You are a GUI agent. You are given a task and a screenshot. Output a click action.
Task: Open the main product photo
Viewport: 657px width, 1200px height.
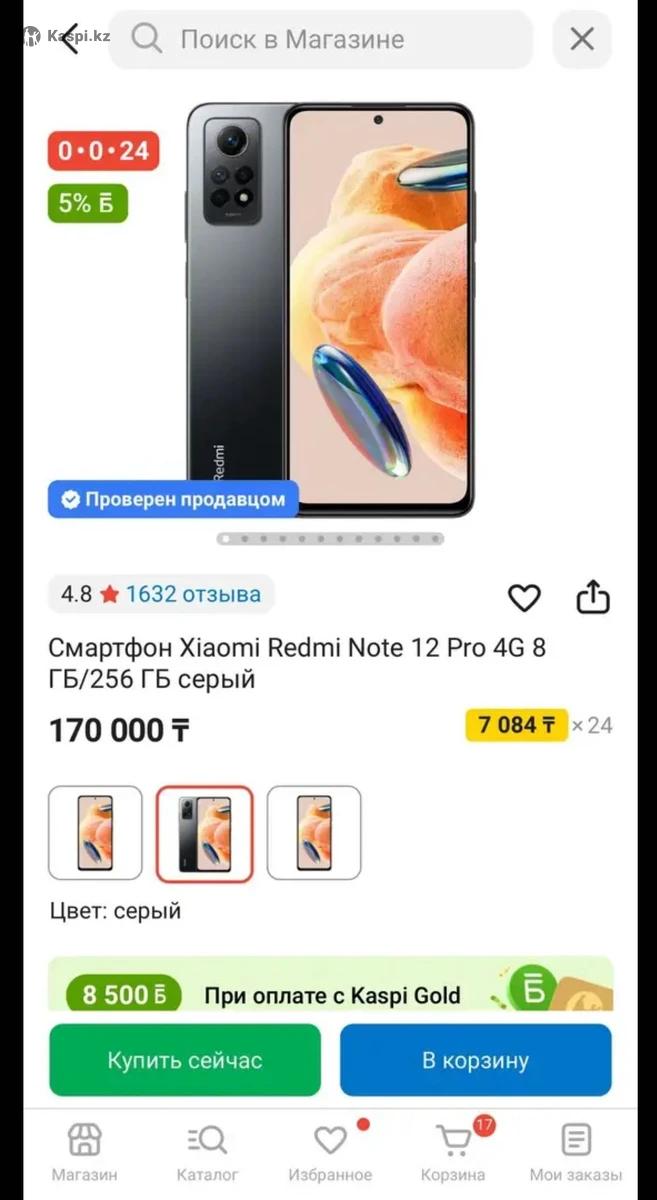[330, 310]
